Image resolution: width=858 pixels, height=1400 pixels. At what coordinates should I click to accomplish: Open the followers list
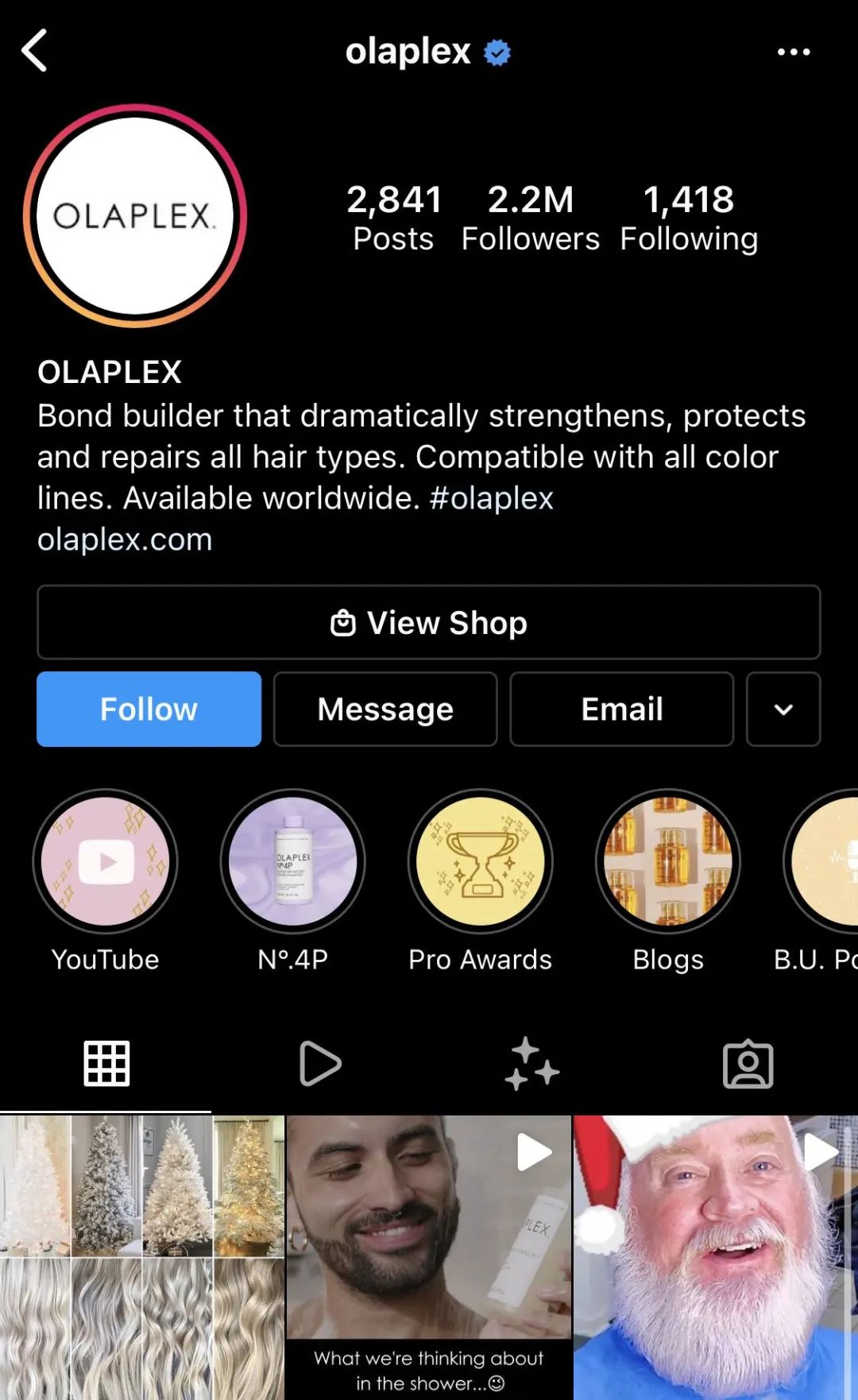click(530, 218)
